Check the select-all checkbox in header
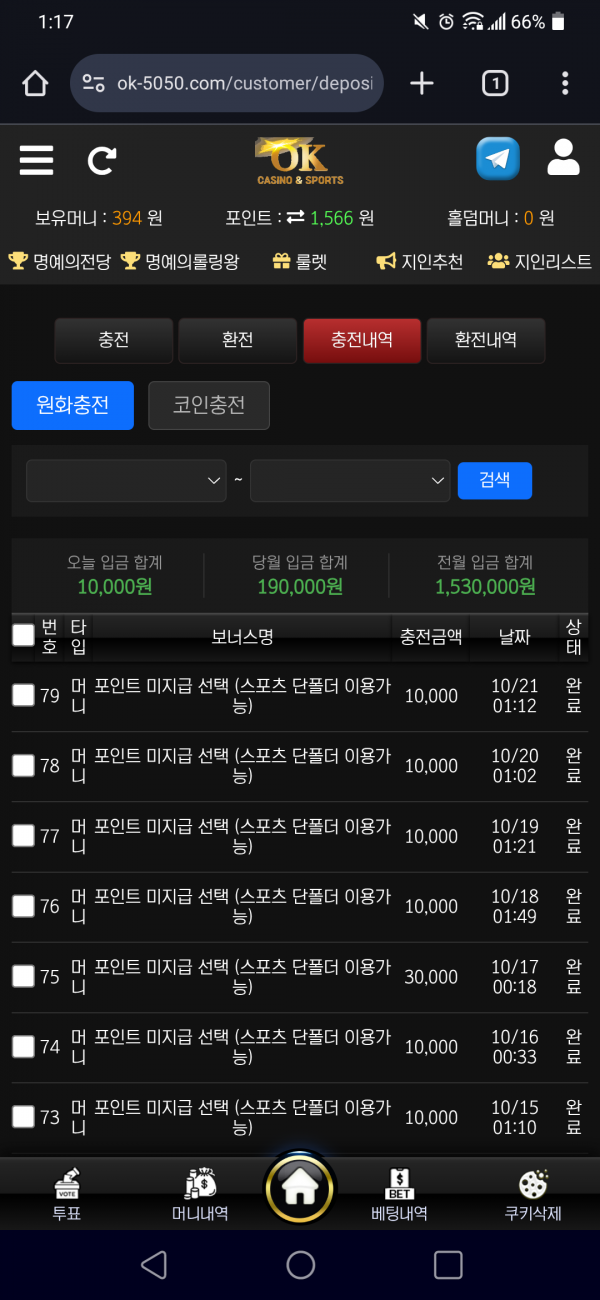The width and height of the screenshot is (600, 1300). pyautogui.click(x=23, y=635)
